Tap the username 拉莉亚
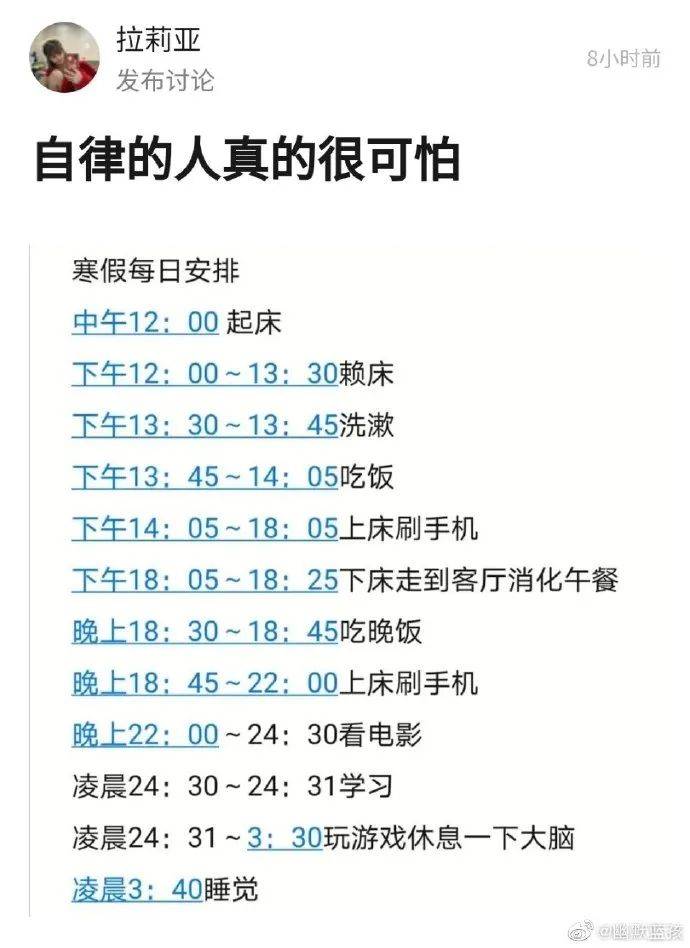Screen dimensions: 690x948 tap(160, 40)
